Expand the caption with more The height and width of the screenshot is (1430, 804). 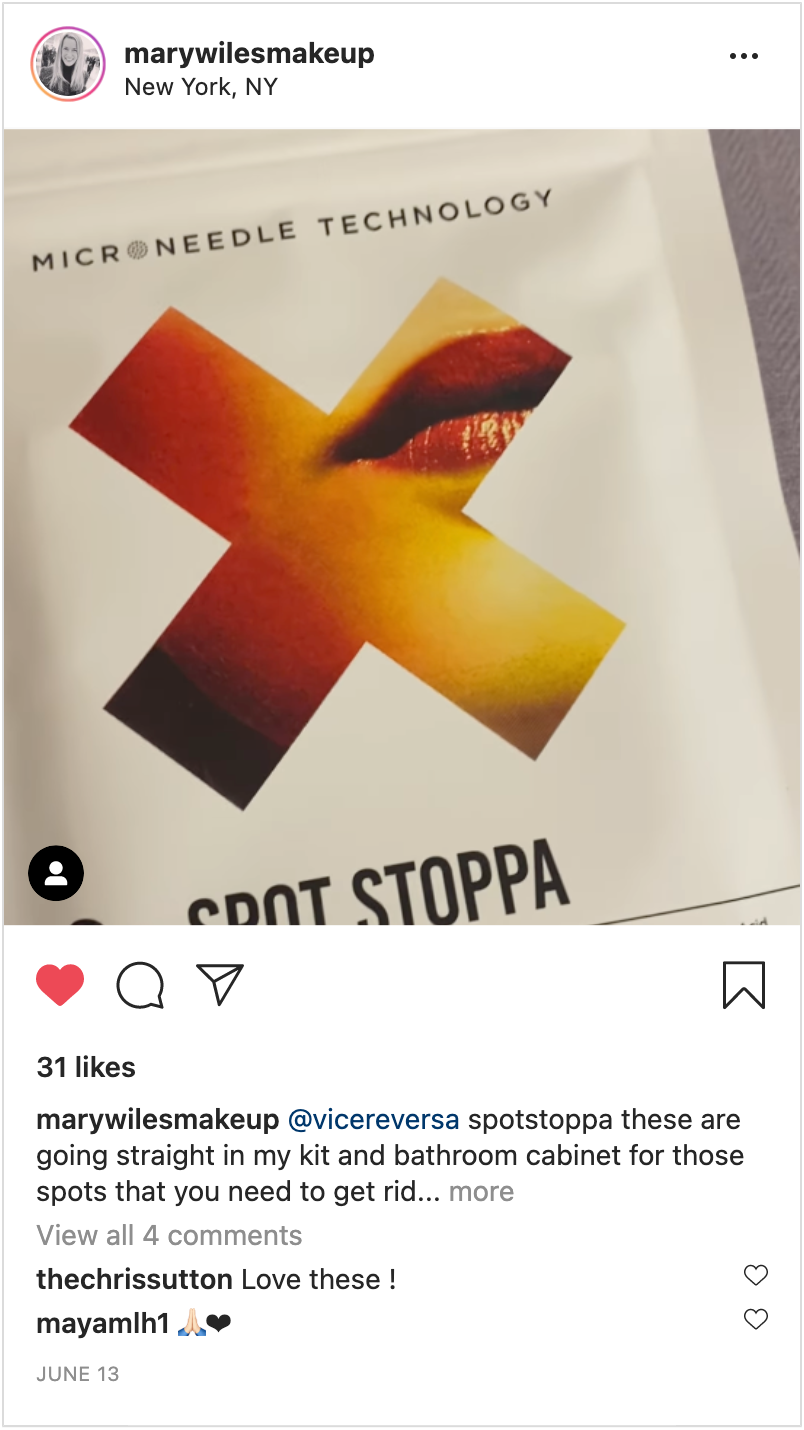tap(481, 1192)
